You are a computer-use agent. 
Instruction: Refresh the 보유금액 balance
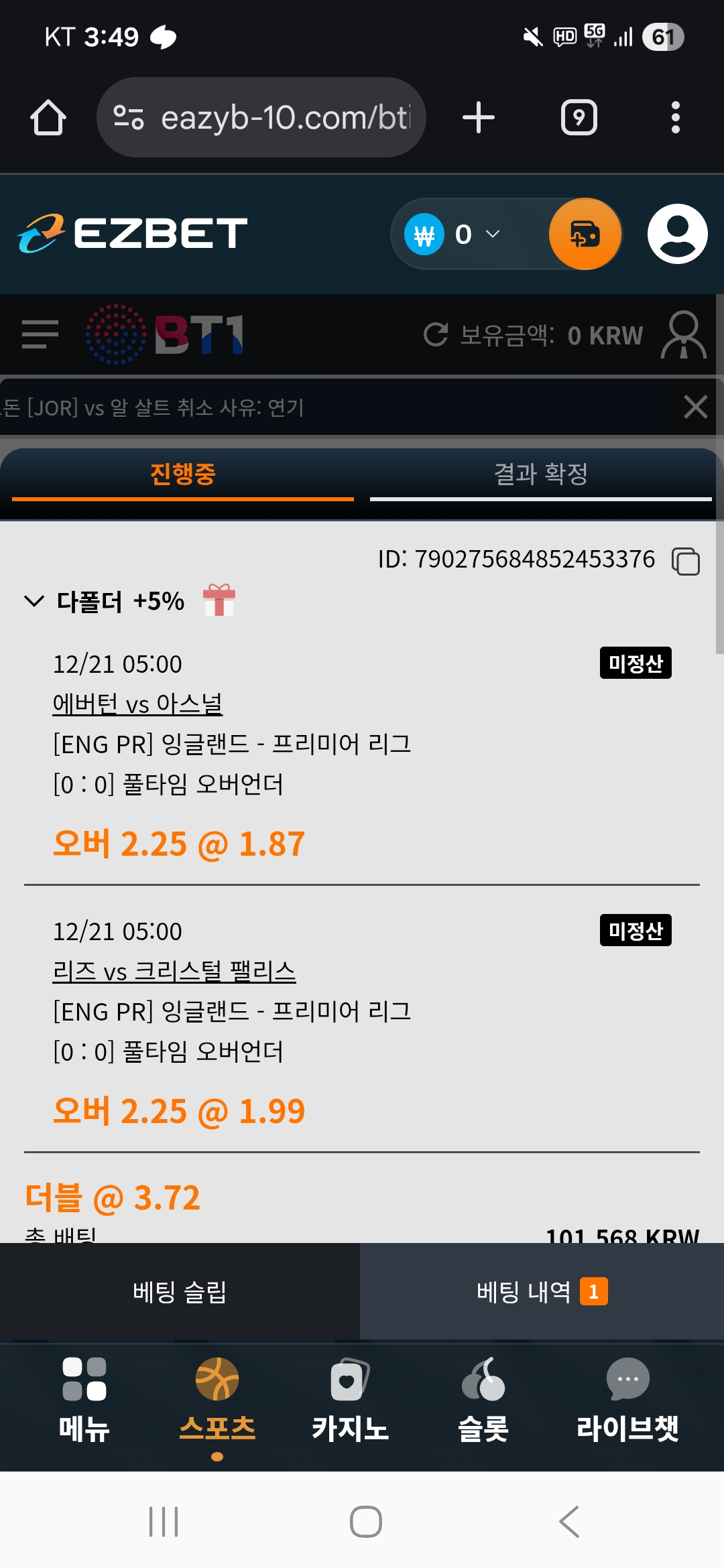pos(436,334)
